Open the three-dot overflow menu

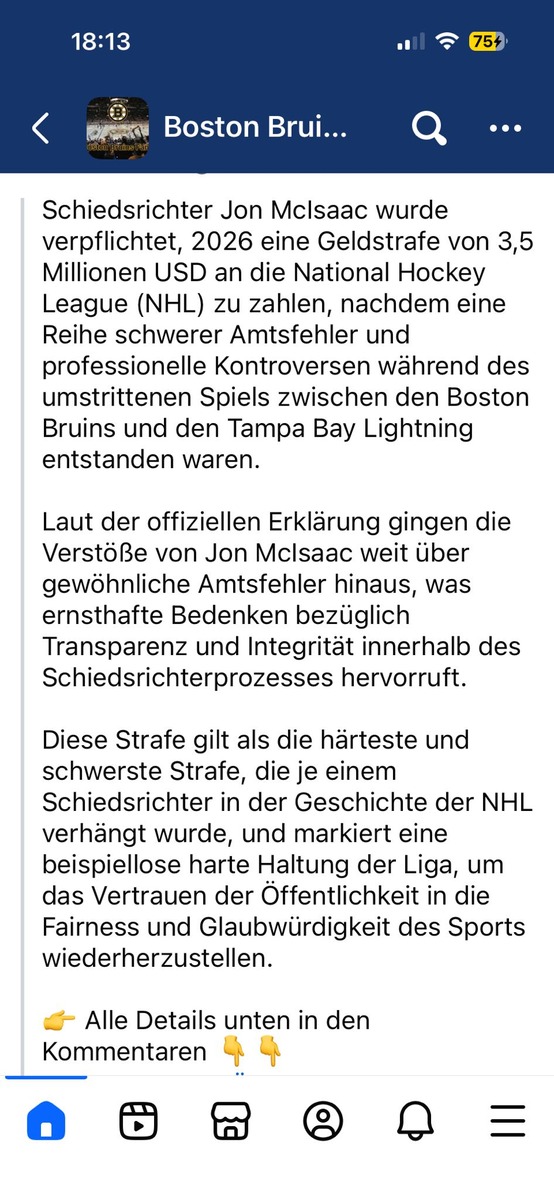tap(505, 128)
